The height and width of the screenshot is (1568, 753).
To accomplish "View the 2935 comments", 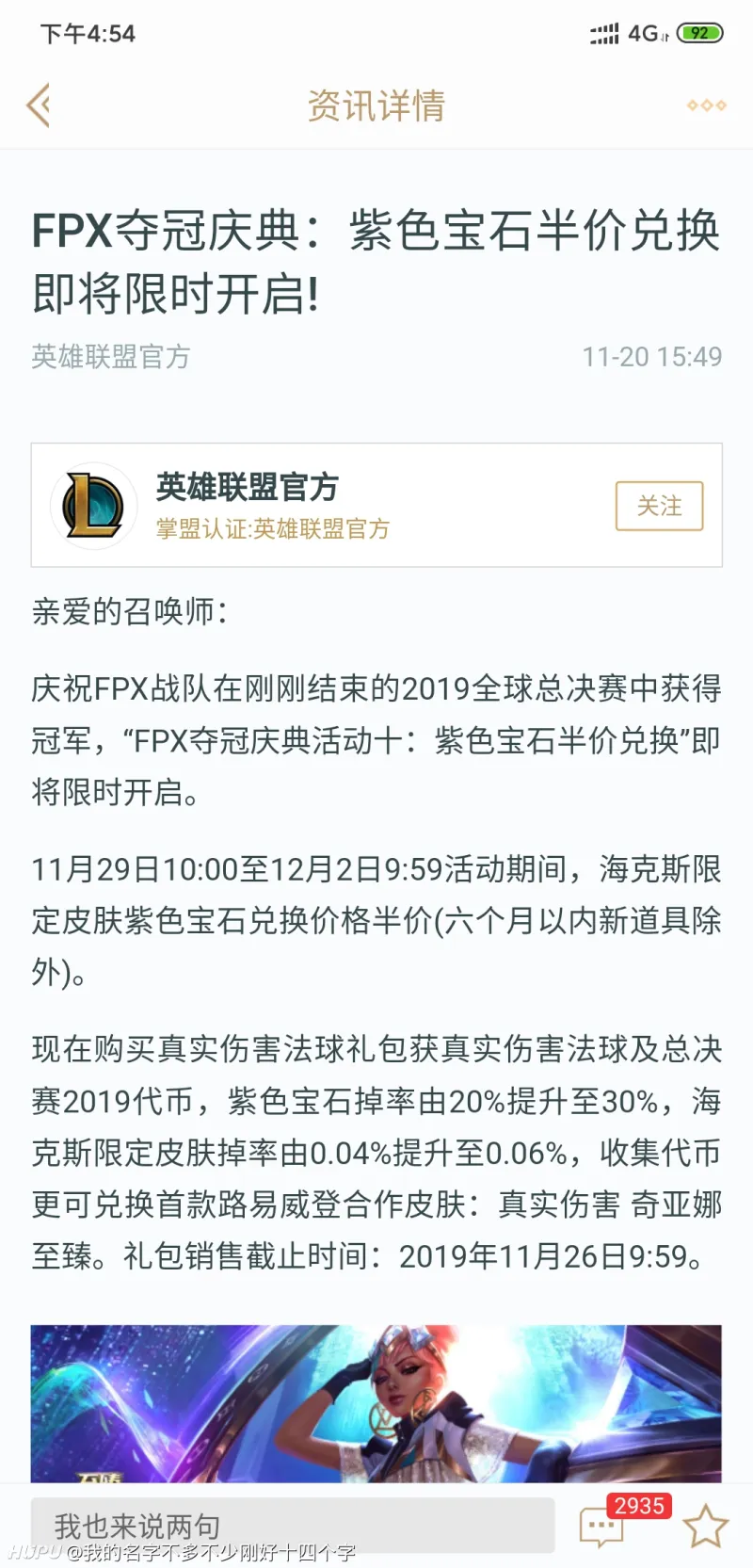I will [x=602, y=1526].
